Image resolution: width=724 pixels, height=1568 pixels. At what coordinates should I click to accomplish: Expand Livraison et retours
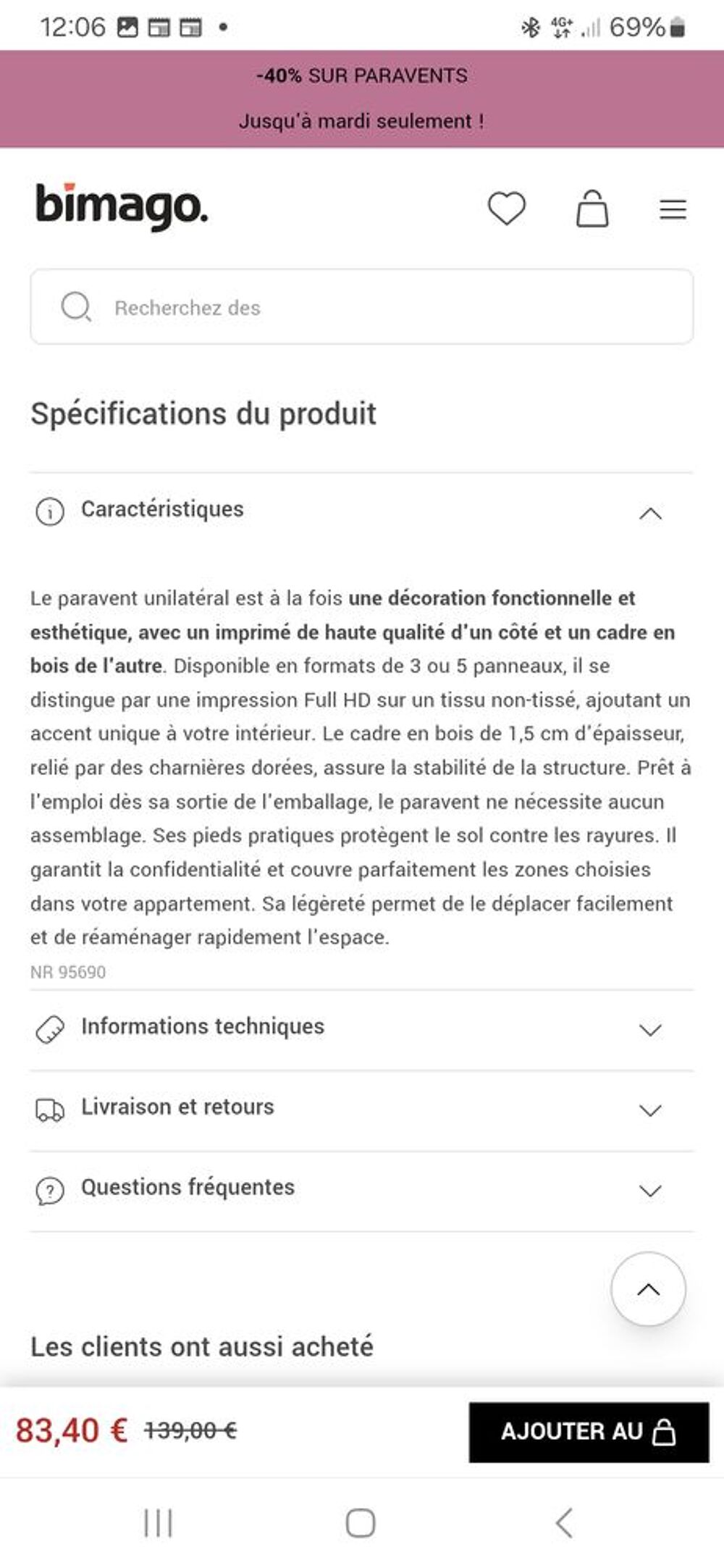(x=361, y=1110)
